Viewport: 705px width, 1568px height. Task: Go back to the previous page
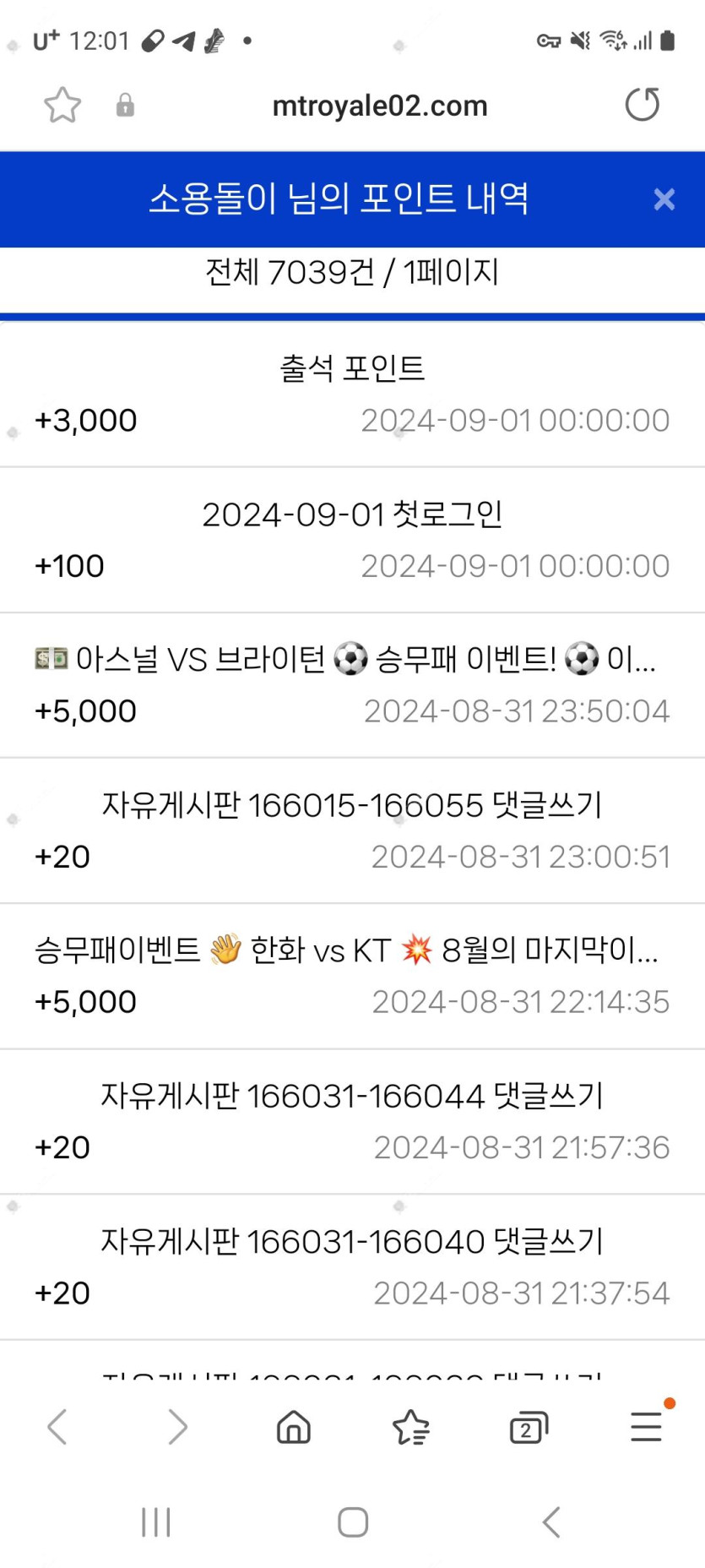pos(57,1427)
